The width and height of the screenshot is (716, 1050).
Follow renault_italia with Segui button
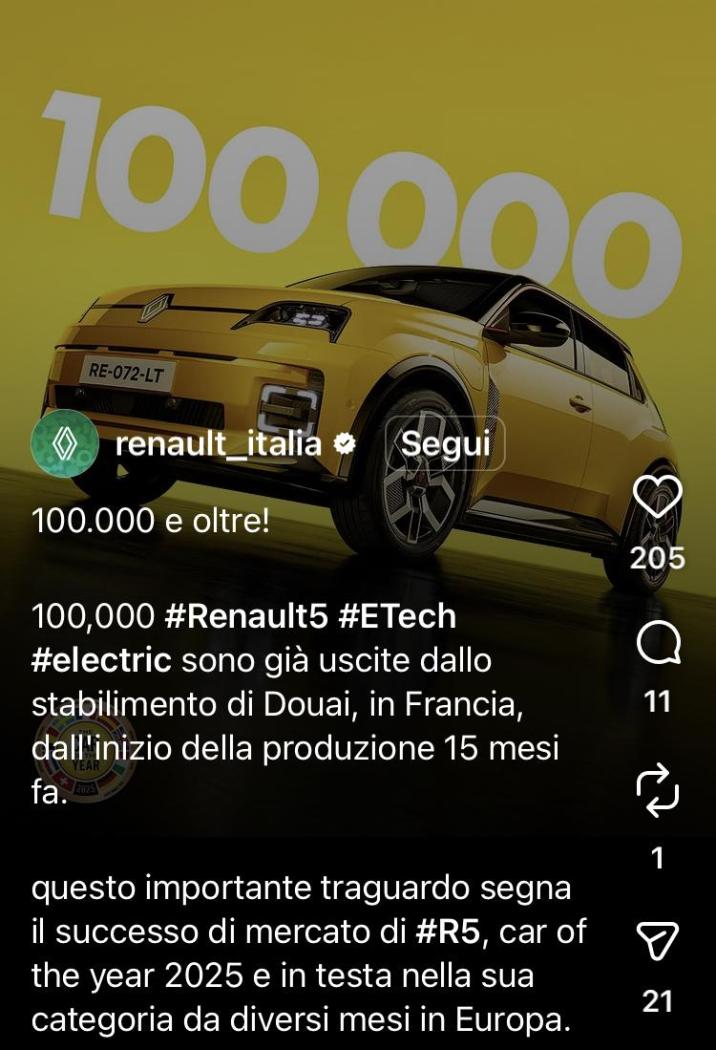pyautogui.click(x=445, y=444)
